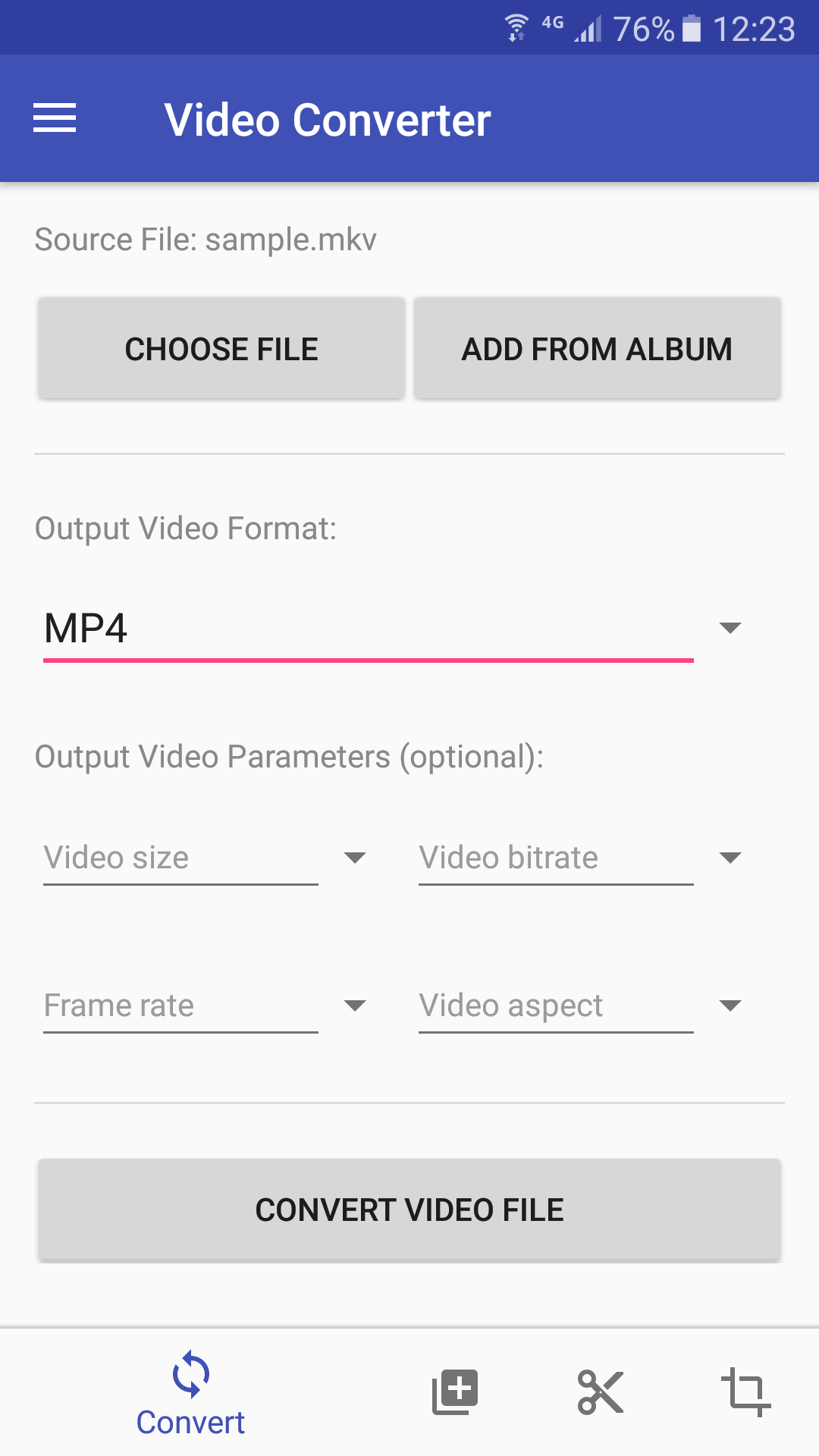The width and height of the screenshot is (819, 1456).
Task: Click the Video size input field
Action: pos(152,858)
